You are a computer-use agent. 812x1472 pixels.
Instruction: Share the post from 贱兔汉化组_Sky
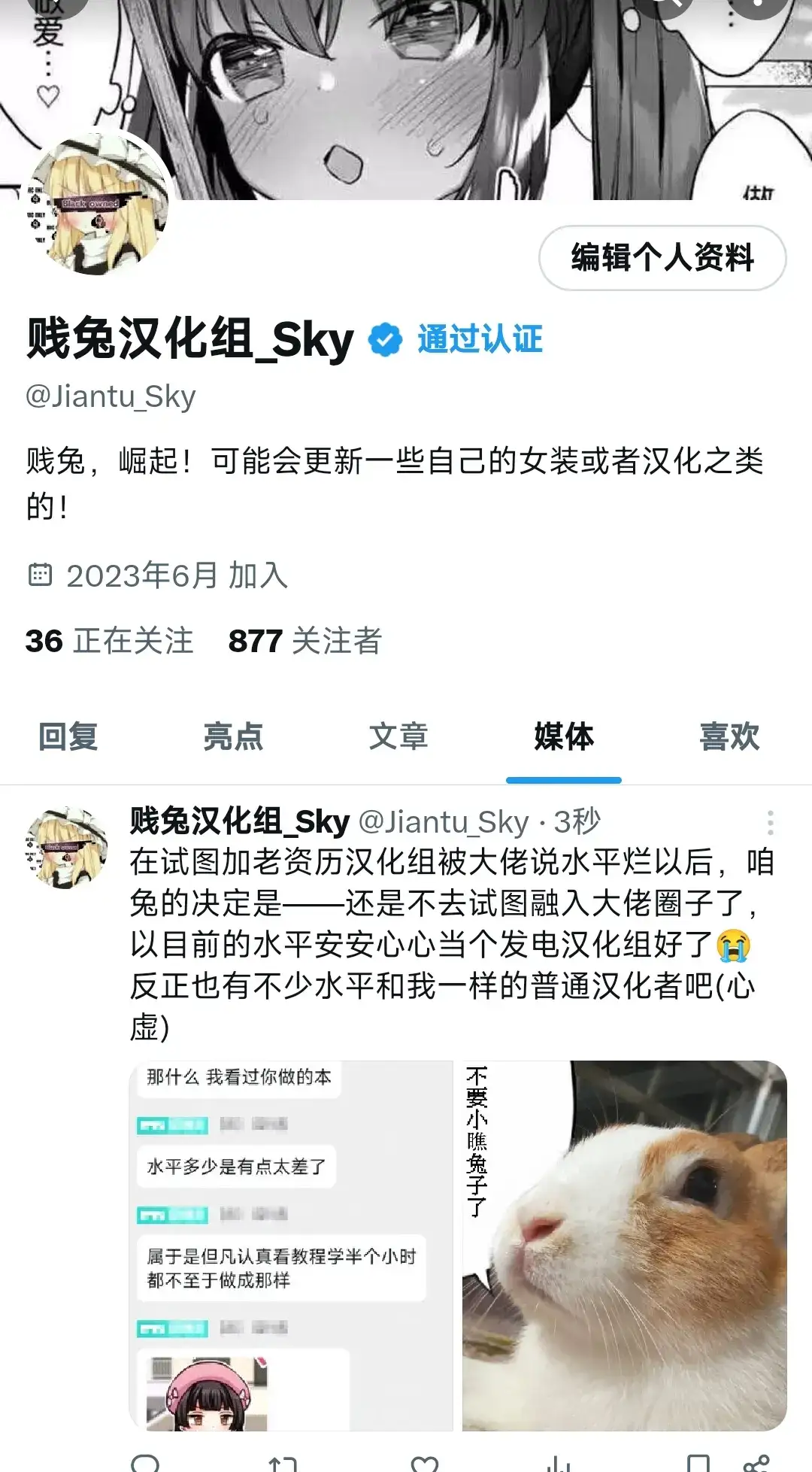coord(756,1463)
